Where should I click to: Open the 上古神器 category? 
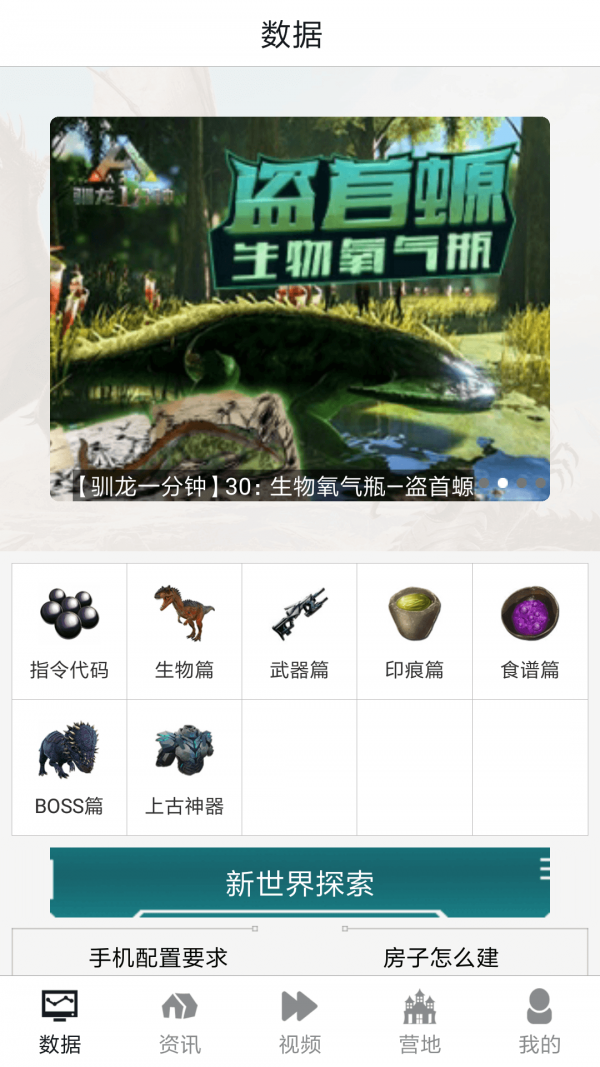tap(184, 767)
